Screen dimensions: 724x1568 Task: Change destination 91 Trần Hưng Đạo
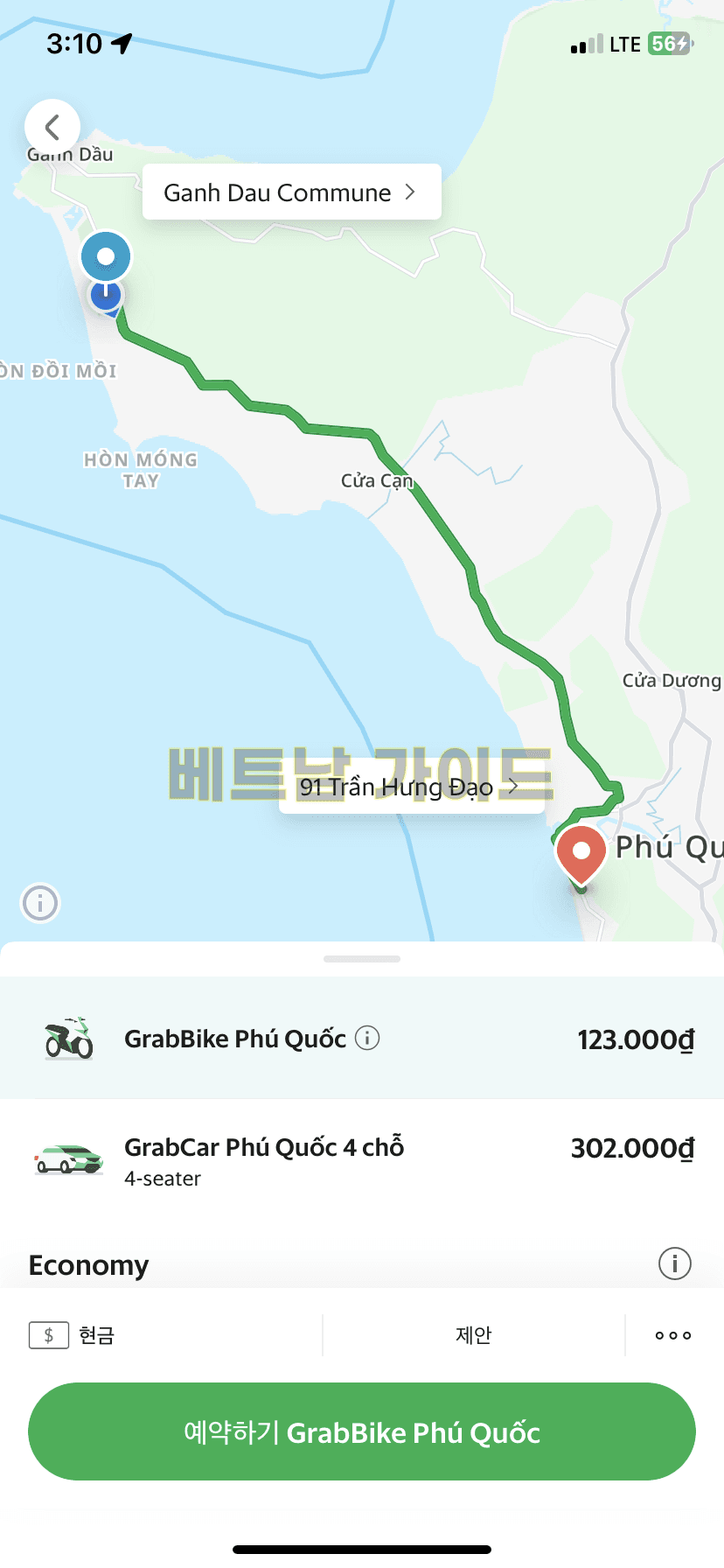[411, 787]
